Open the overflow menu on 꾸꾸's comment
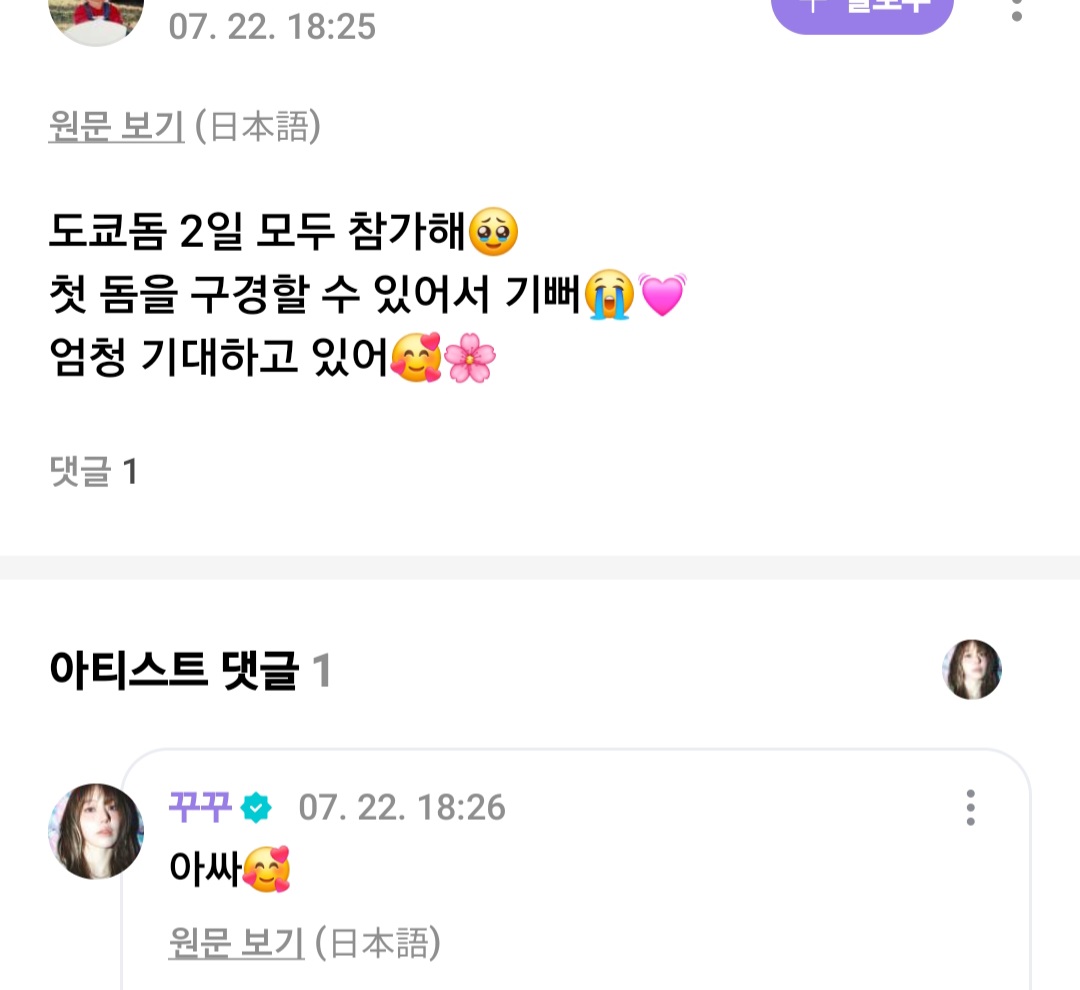 point(970,807)
